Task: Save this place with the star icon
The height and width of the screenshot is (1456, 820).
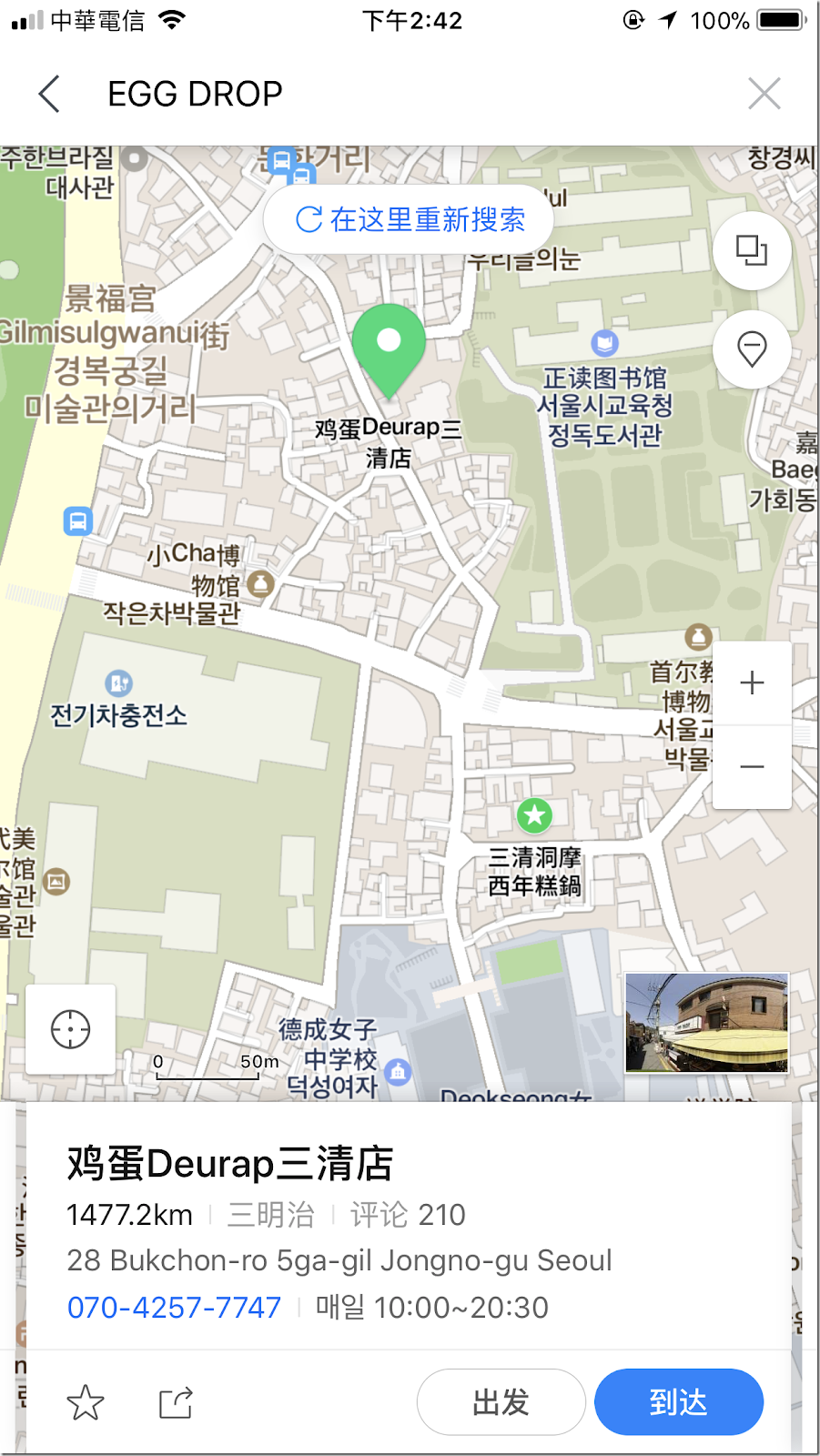Action: 86,1402
